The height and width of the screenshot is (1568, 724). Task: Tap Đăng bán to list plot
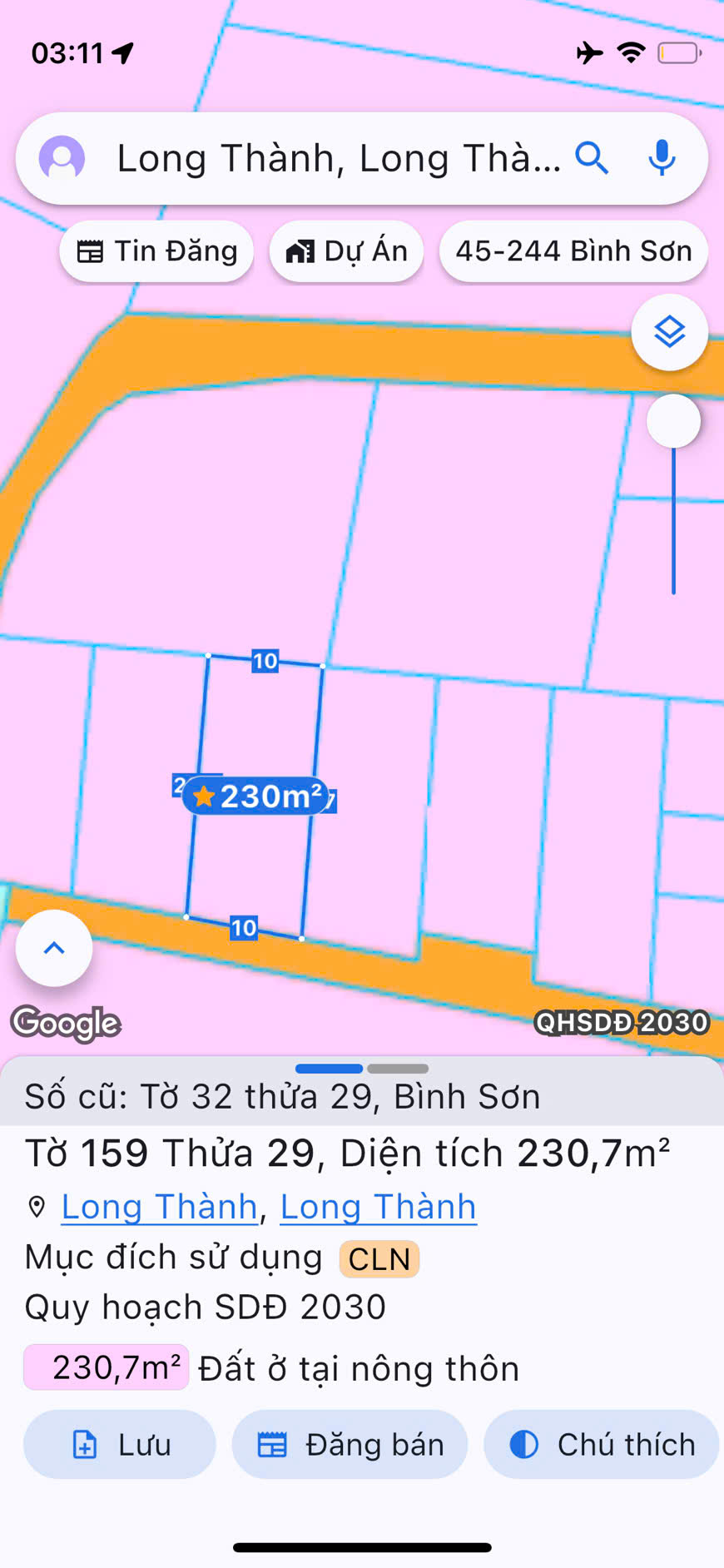350,1444
